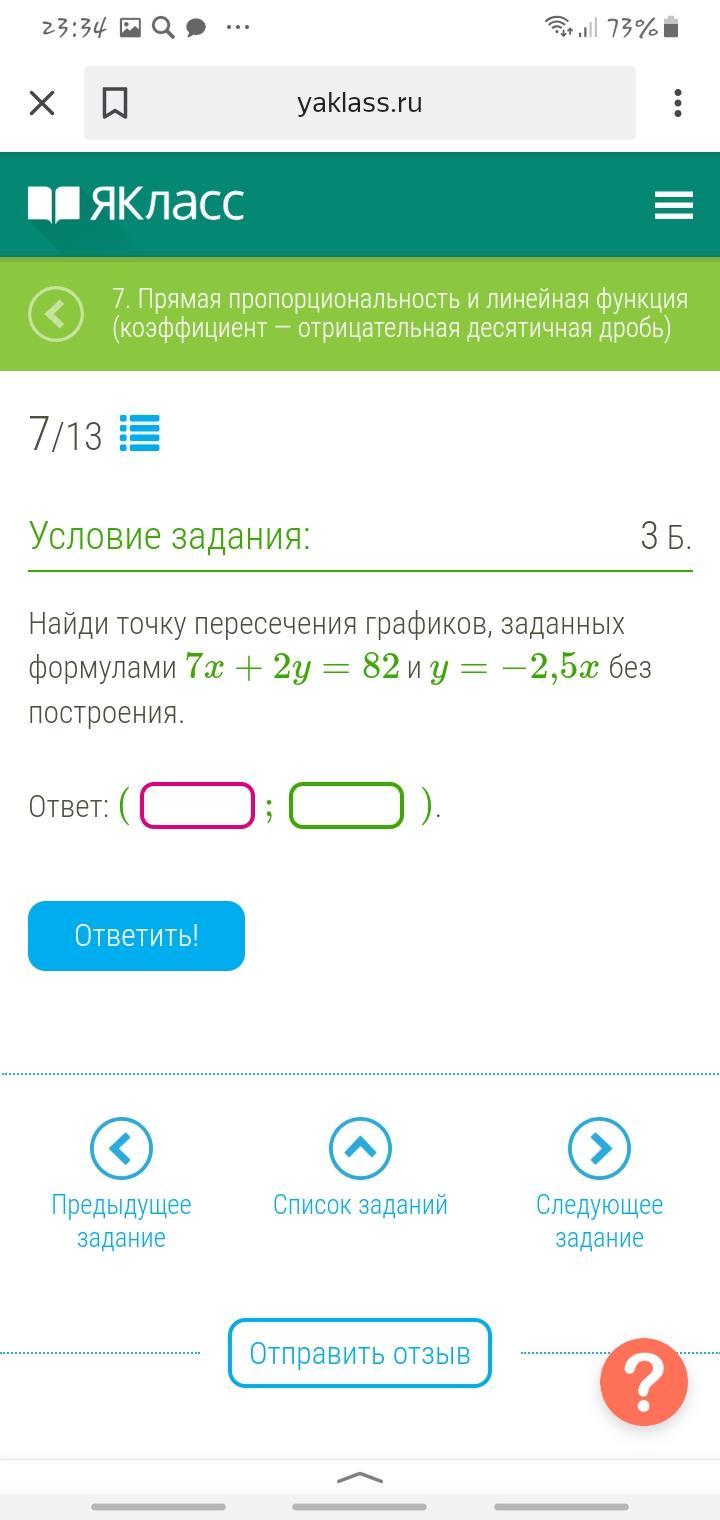Viewport: 720px width, 1520px height.
Task: Open the ЯКласс hamburger menu
Action: [673, 205]
